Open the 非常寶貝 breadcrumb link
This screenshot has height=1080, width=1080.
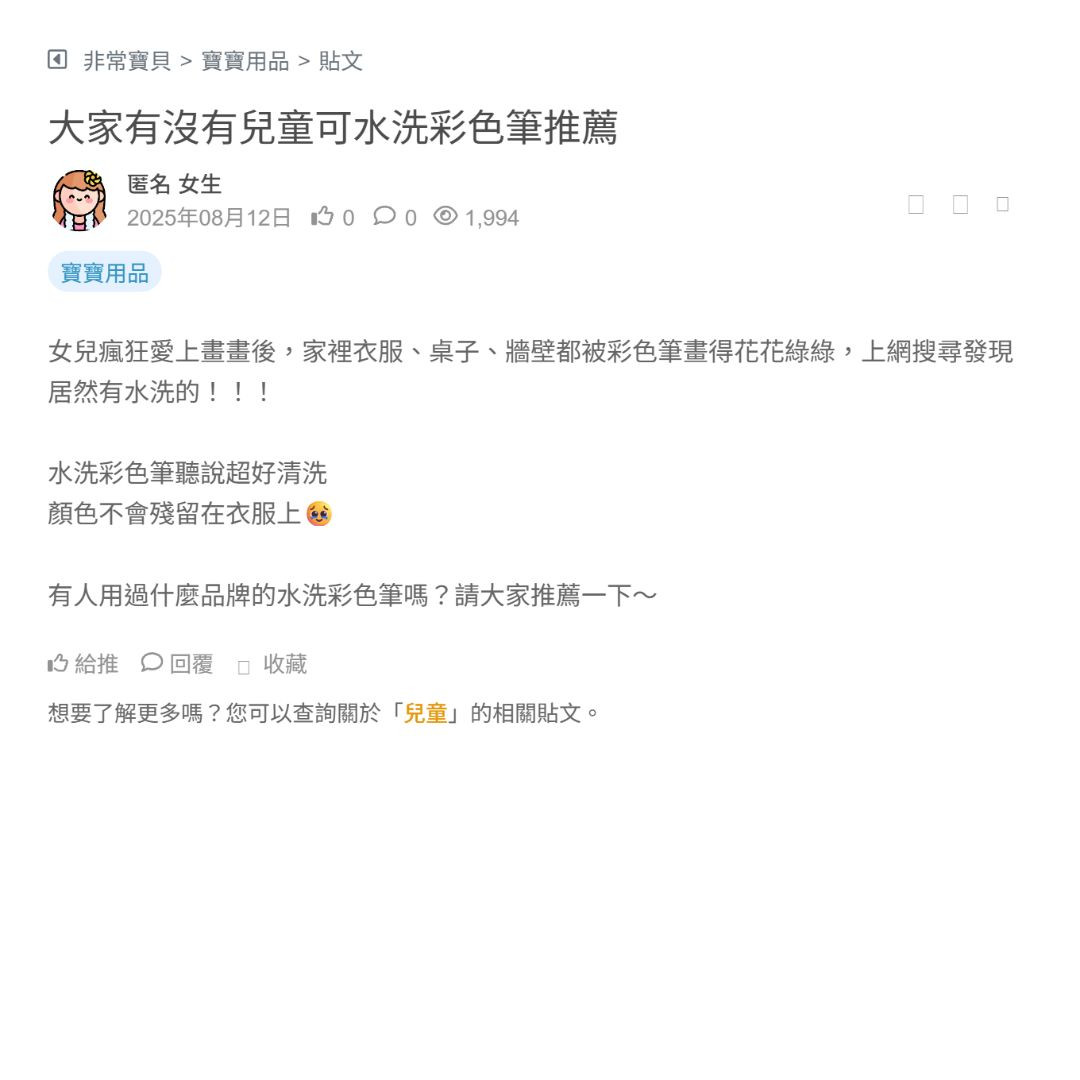tap(127, 61)
